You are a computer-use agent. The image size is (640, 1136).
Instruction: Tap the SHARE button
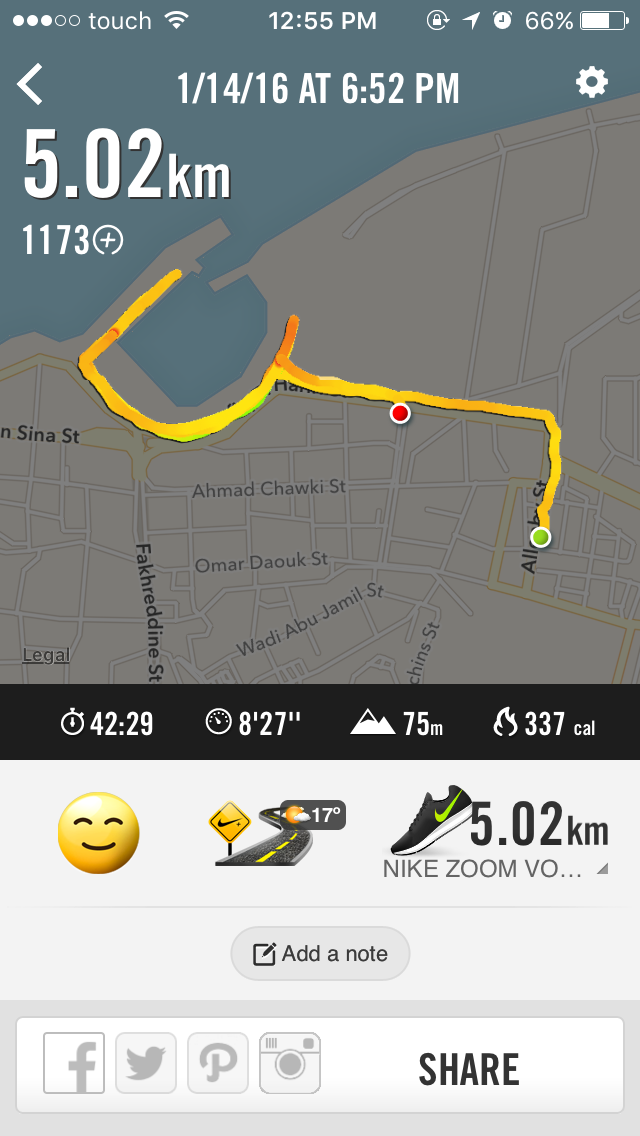click(x=468, y=1069)
